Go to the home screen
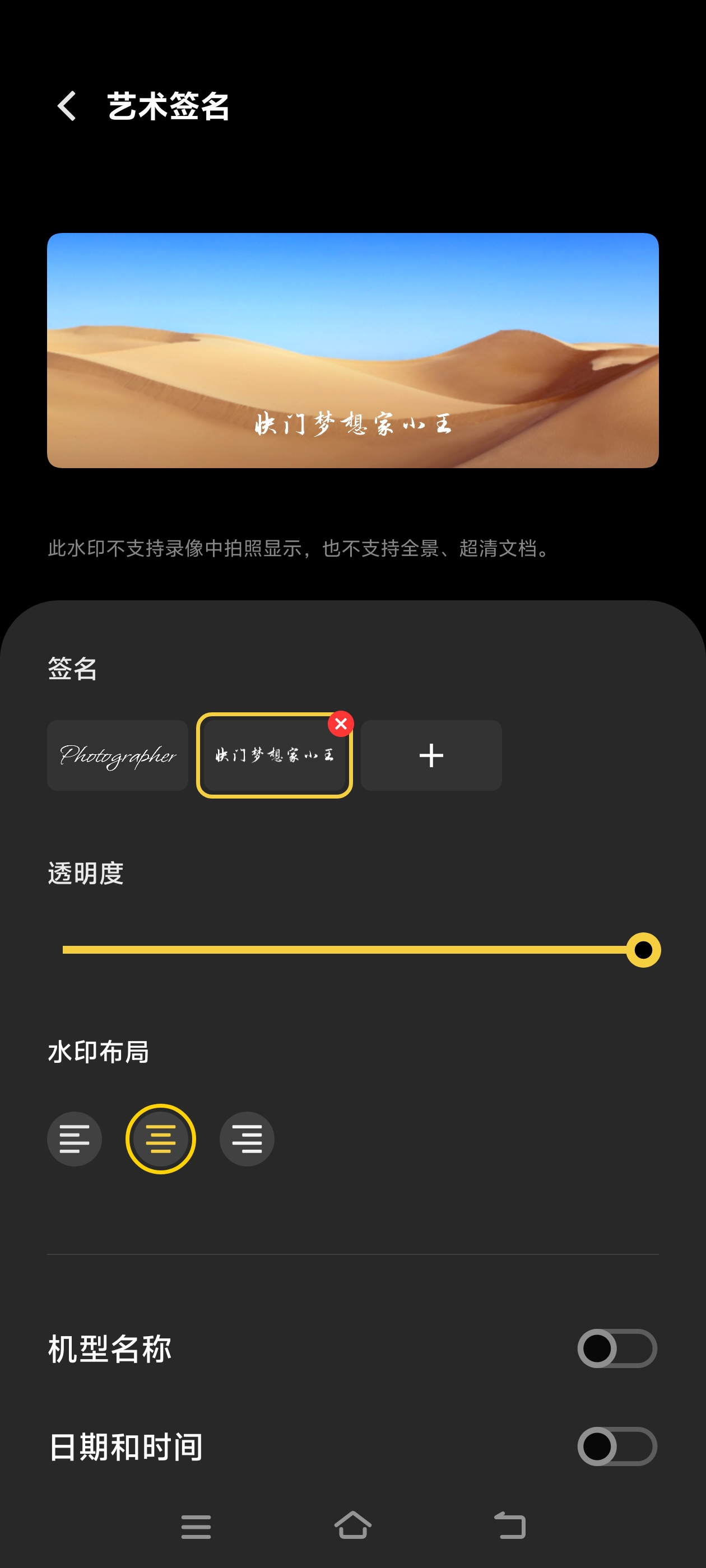 [x=352, y=1525]
